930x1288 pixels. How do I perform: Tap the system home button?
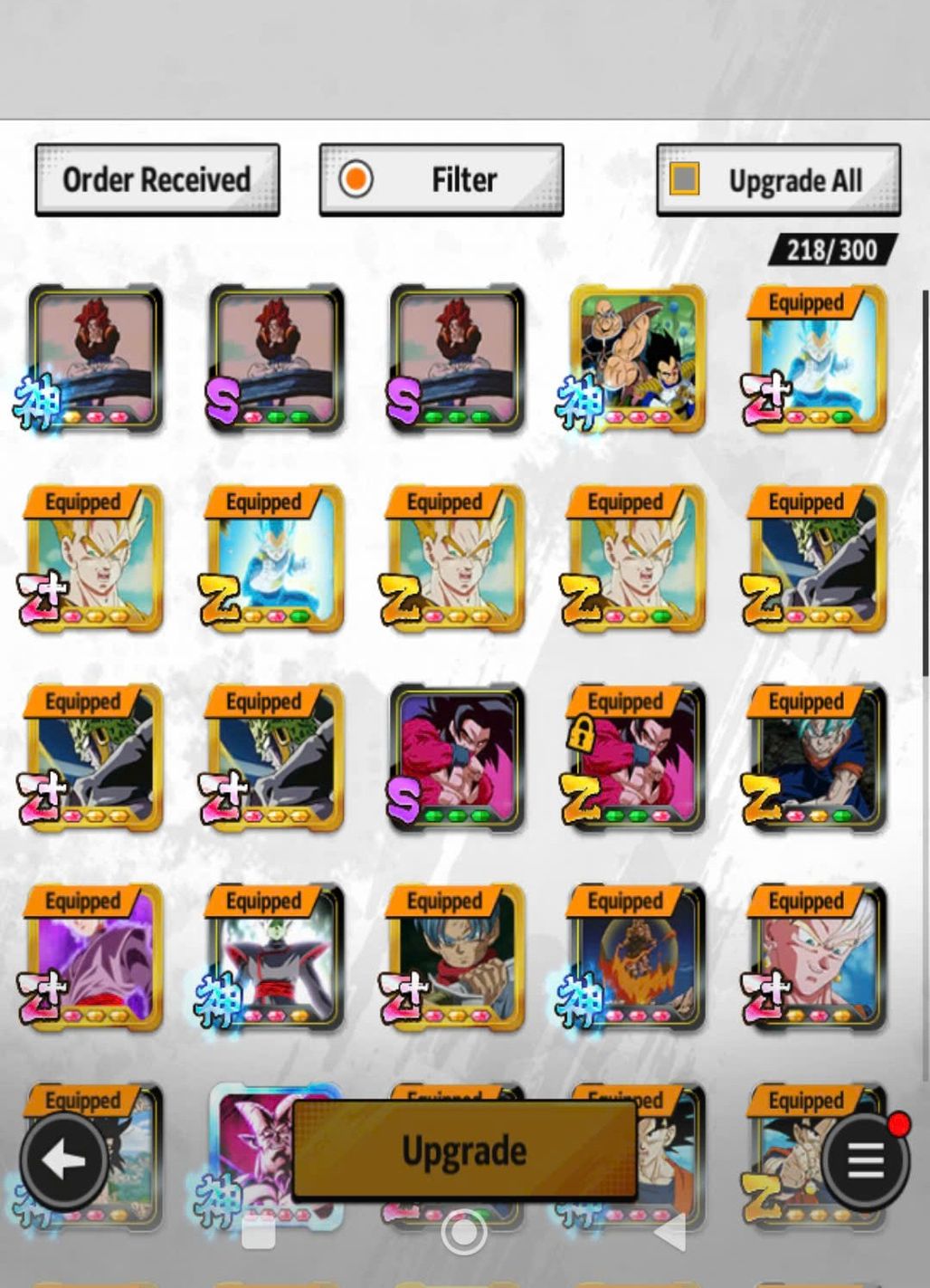pos(464,1232)
